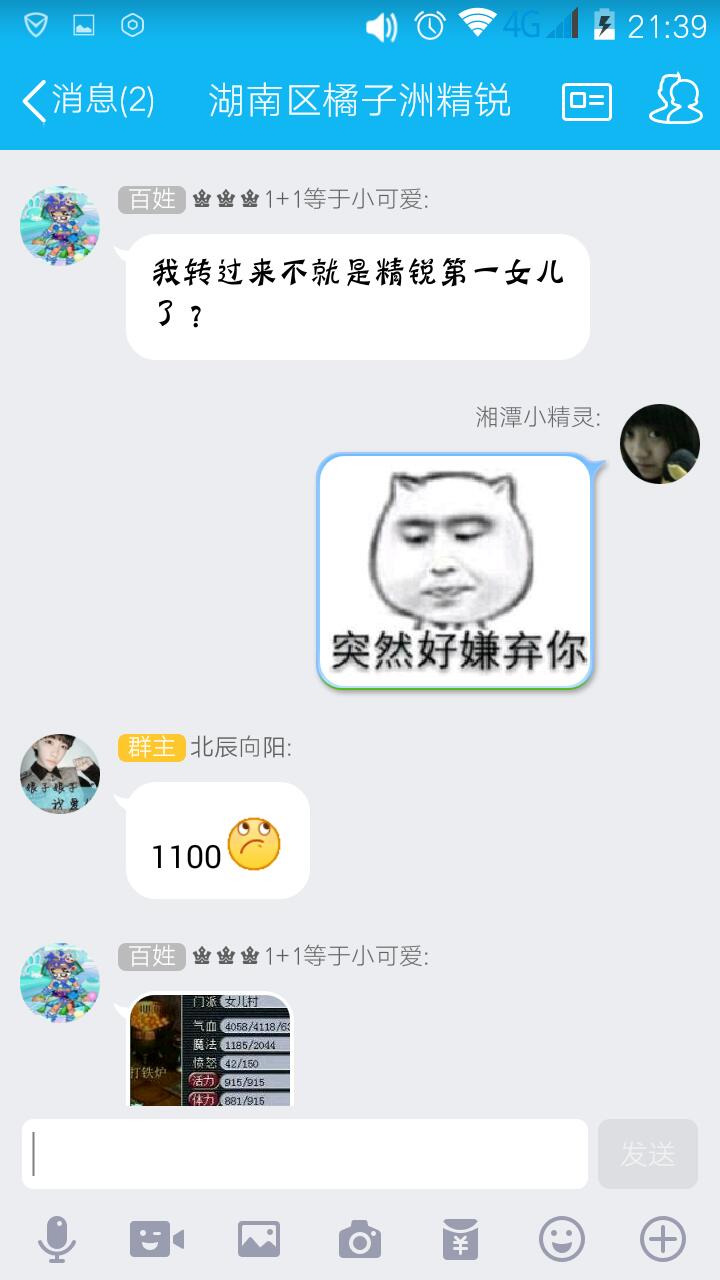This screenshot has width=720, height=1280.
Task: Send a red packet
Action: (x=461, y=1240)
